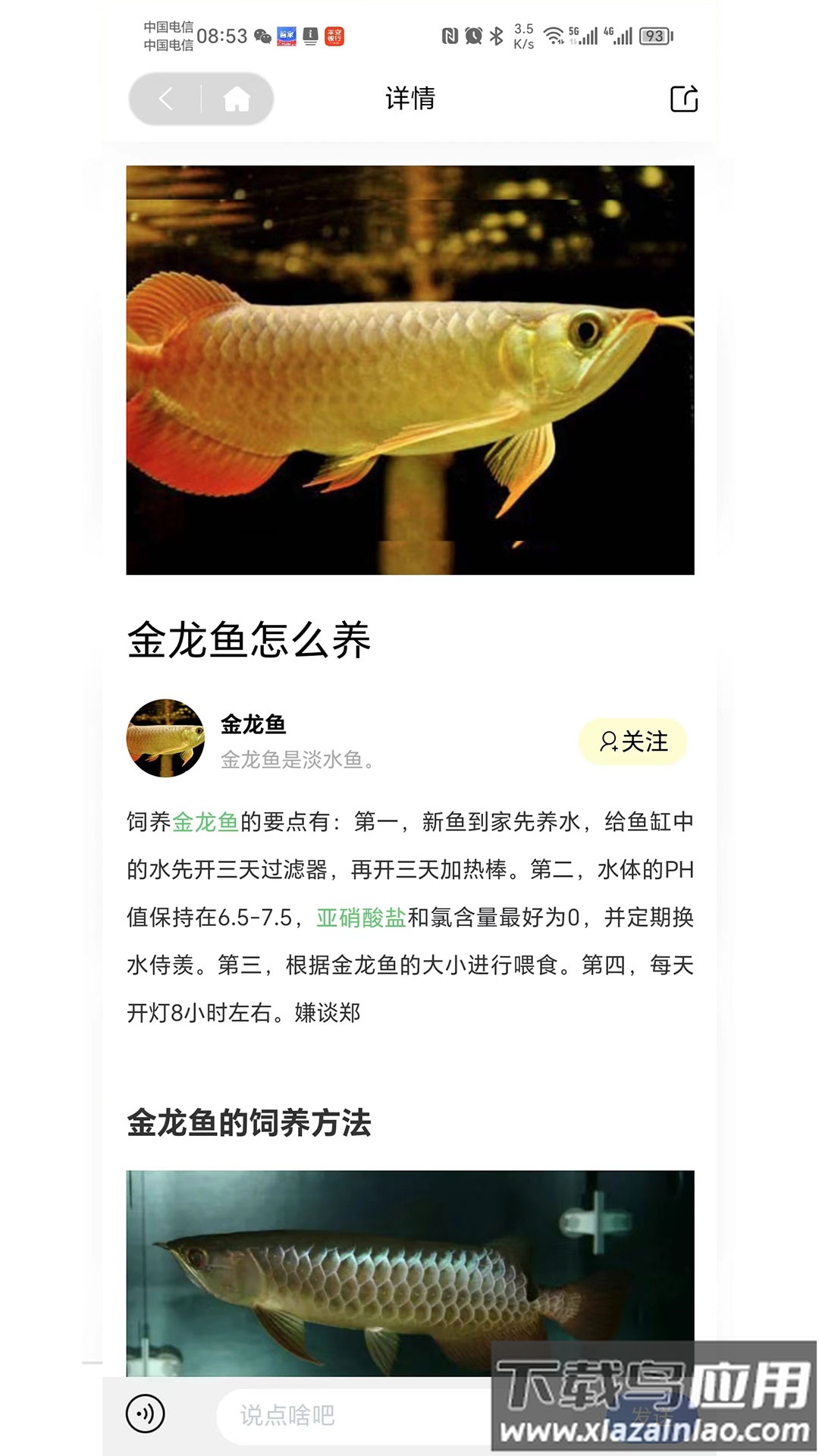Tap the alarm clock status icon
The width and height of the screenshot is (819, 1456).
pos(473,36)
